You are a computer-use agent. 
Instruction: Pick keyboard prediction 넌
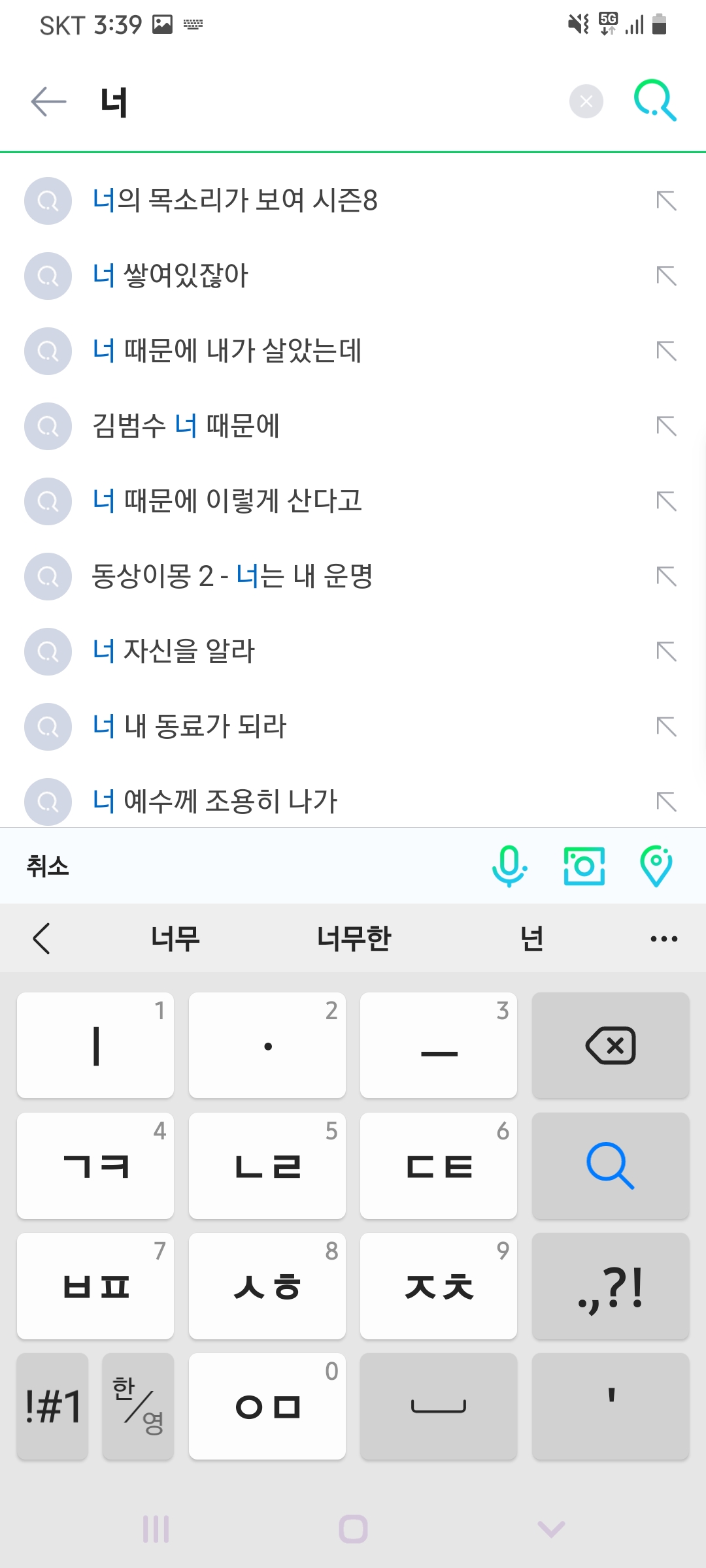[x=531, y=939]
